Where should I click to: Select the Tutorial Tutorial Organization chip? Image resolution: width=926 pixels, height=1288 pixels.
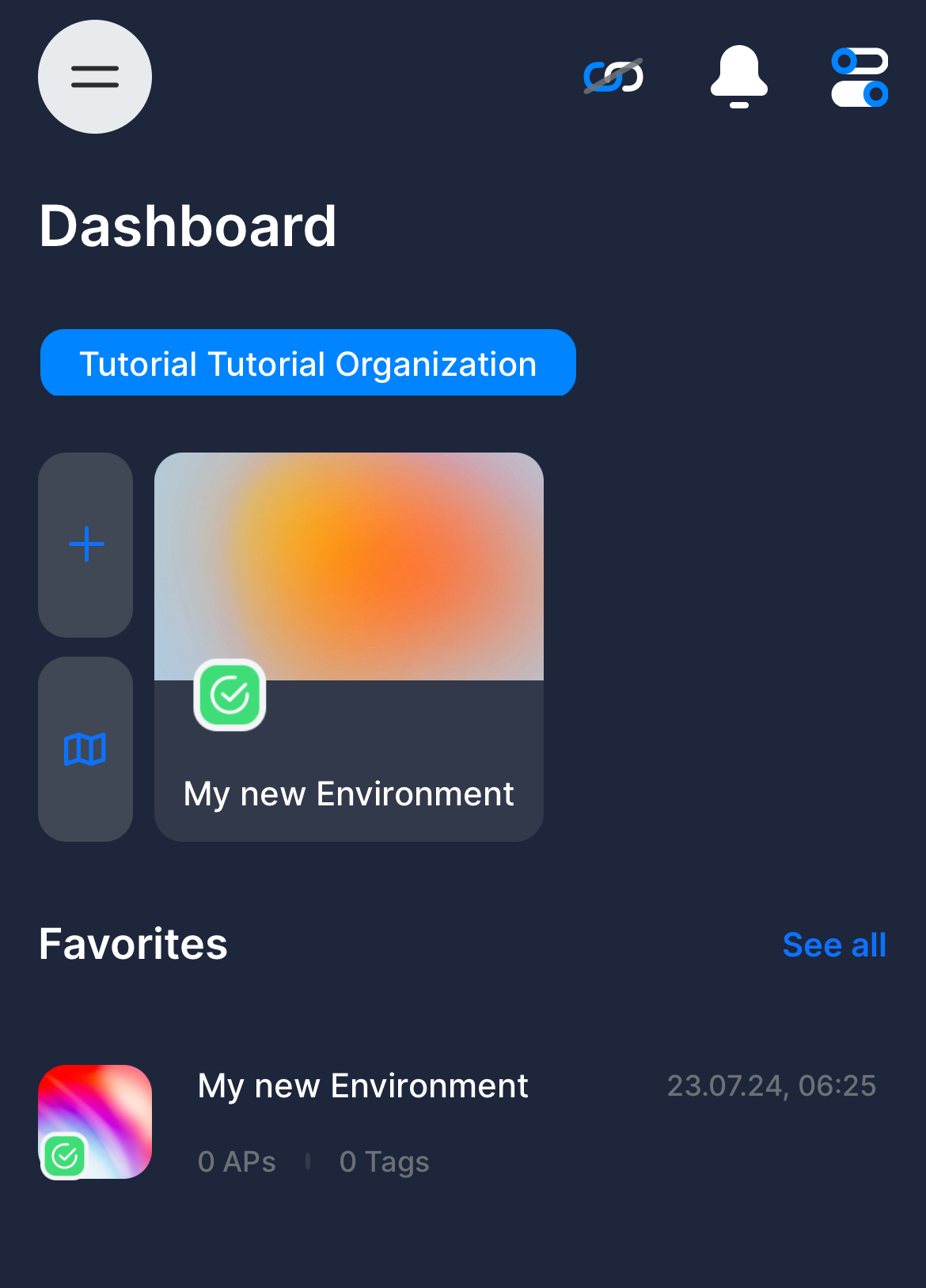308,363
